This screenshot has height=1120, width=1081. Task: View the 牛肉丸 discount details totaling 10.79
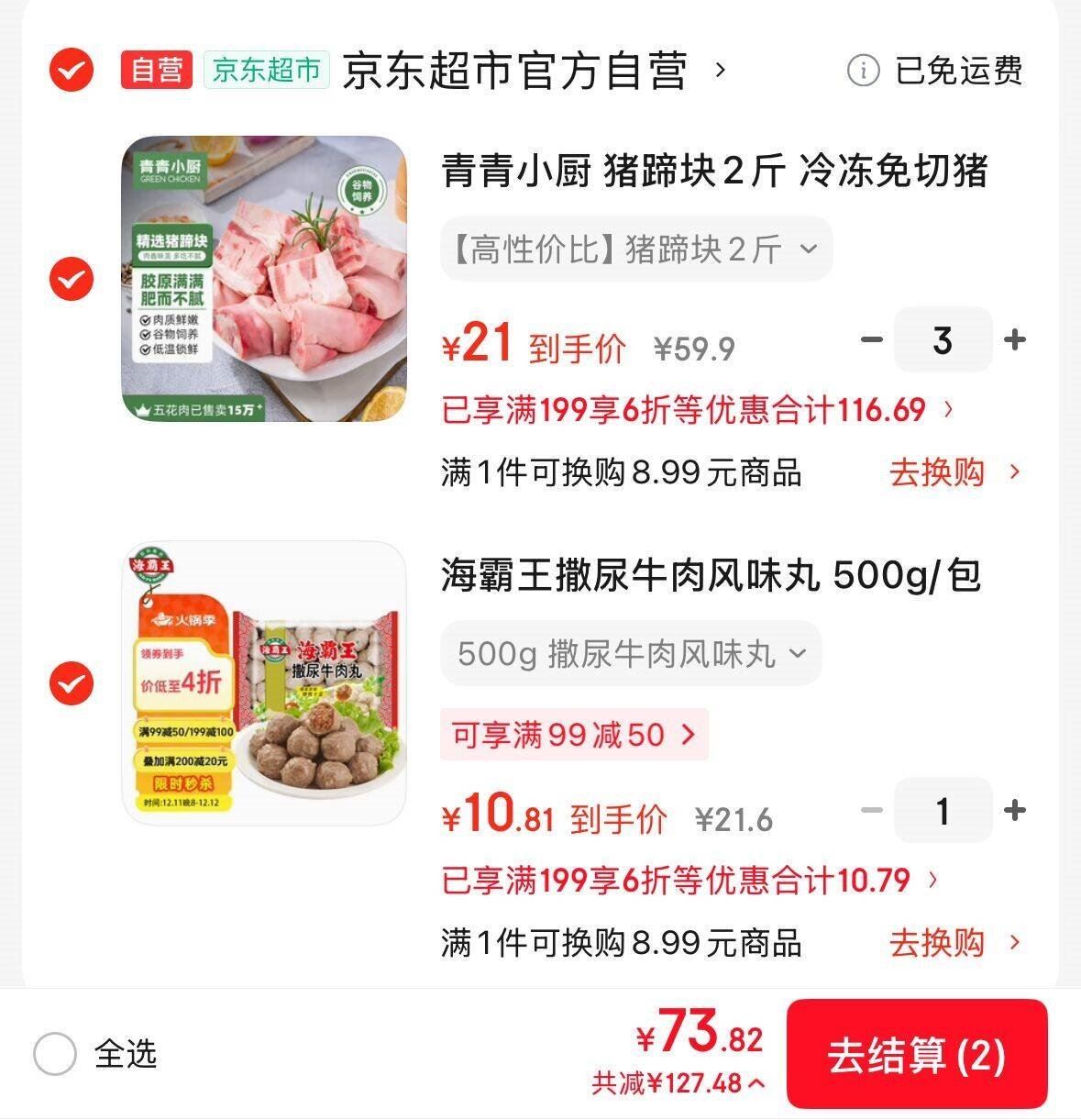[689, 881]
